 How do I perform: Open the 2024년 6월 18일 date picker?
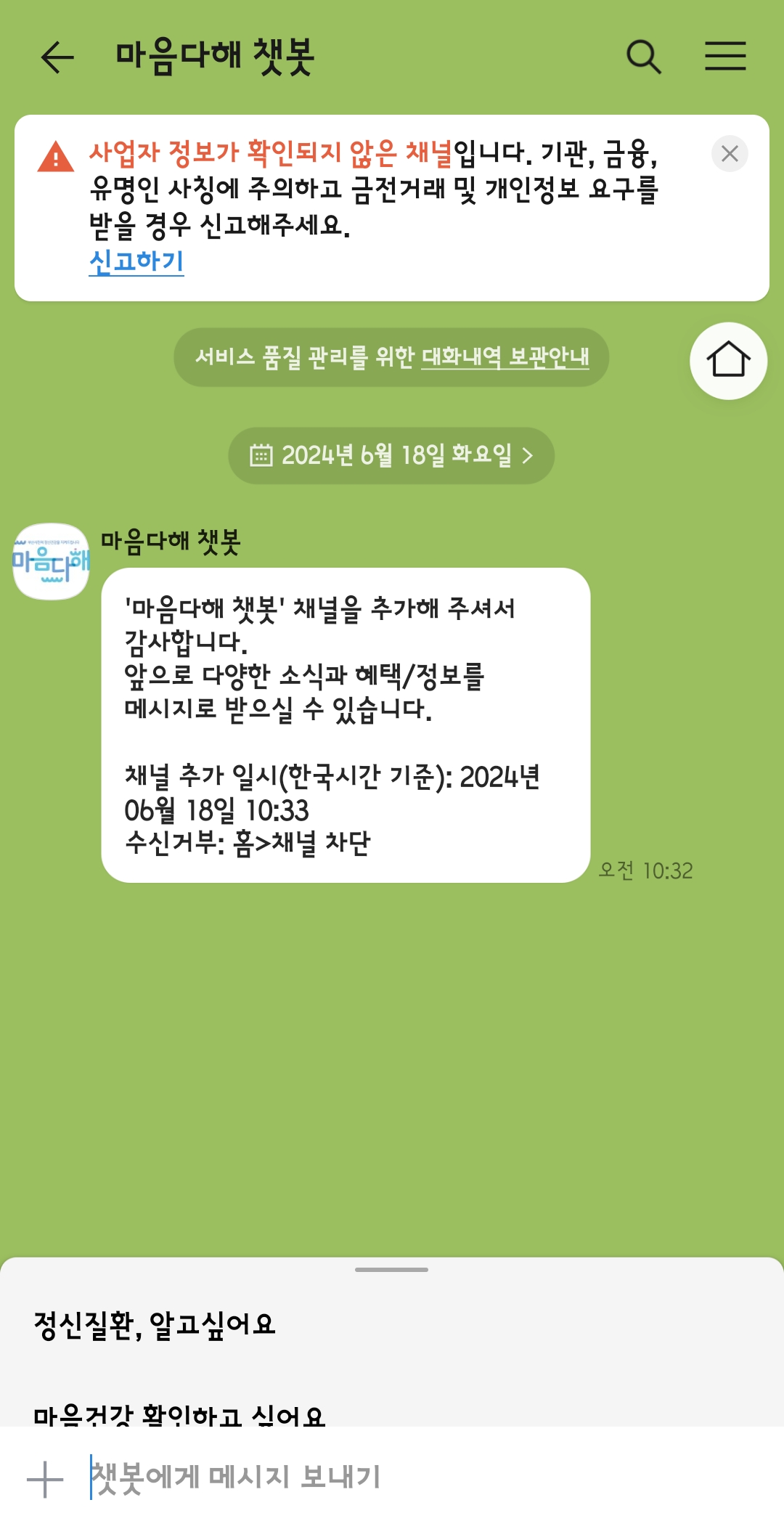[x=391, y=456]
